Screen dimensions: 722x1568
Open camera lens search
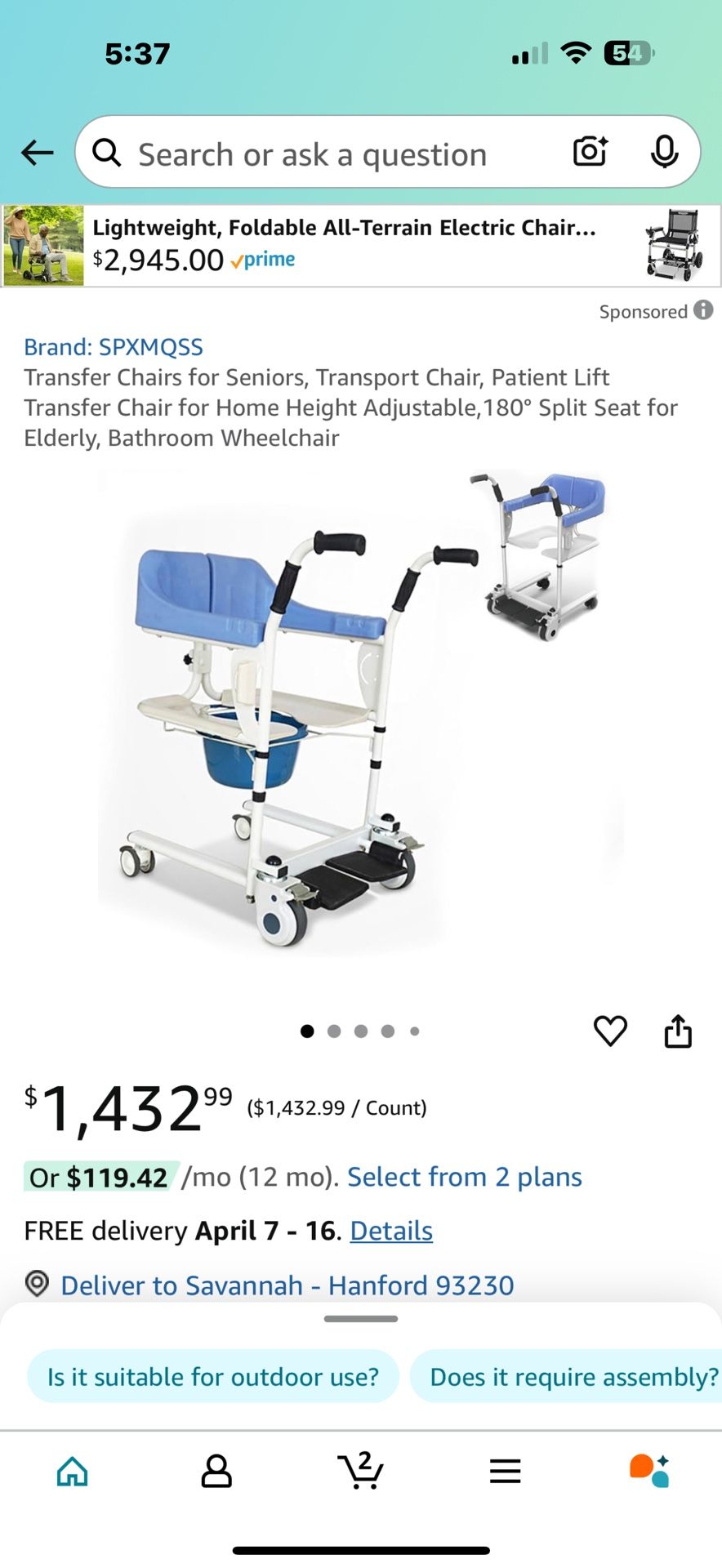tap(590, 152)
